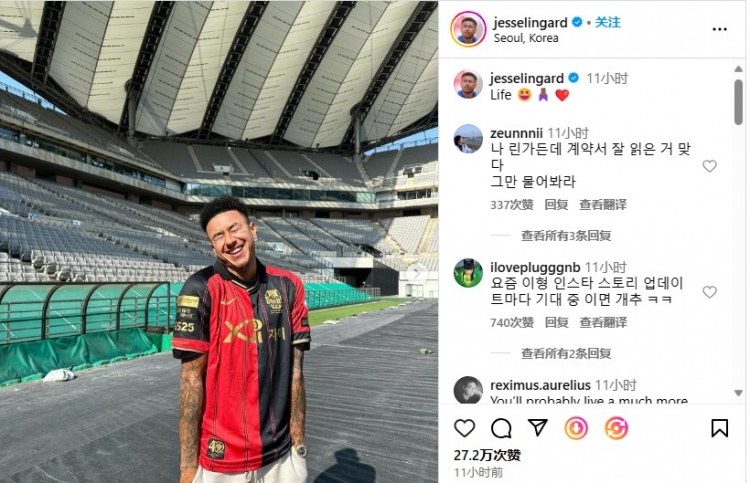
Task: Translate iloveplugggnb's comment
Action: click(603, 322)
